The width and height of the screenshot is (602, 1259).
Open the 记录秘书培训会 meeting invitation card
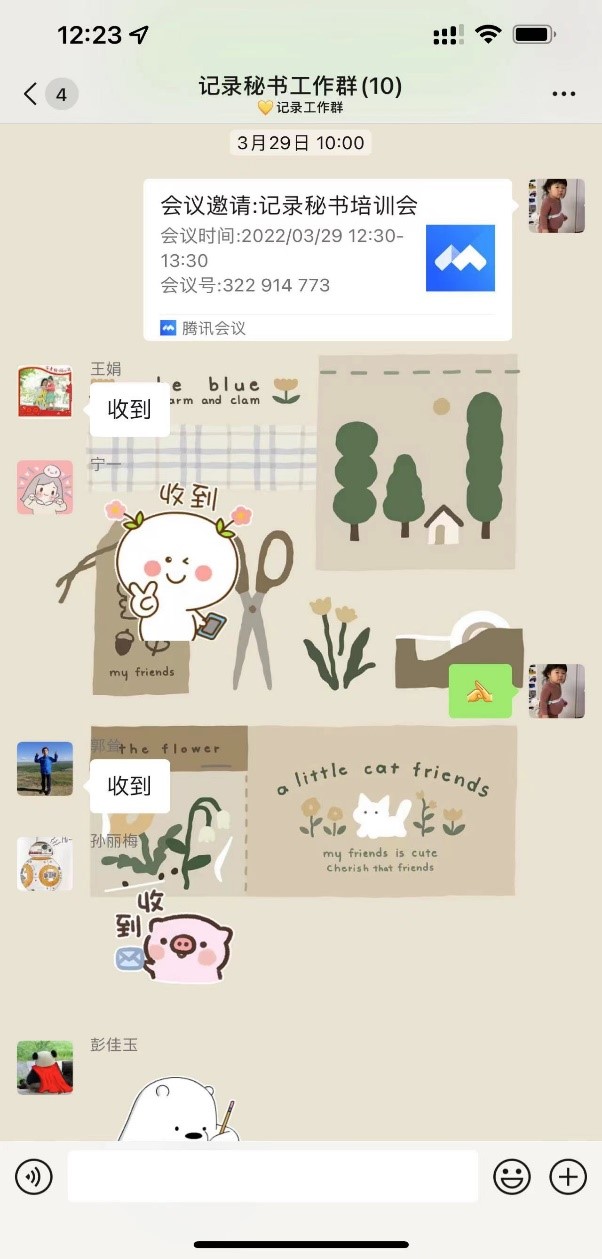pyautogui.click(x=327, y=258)
